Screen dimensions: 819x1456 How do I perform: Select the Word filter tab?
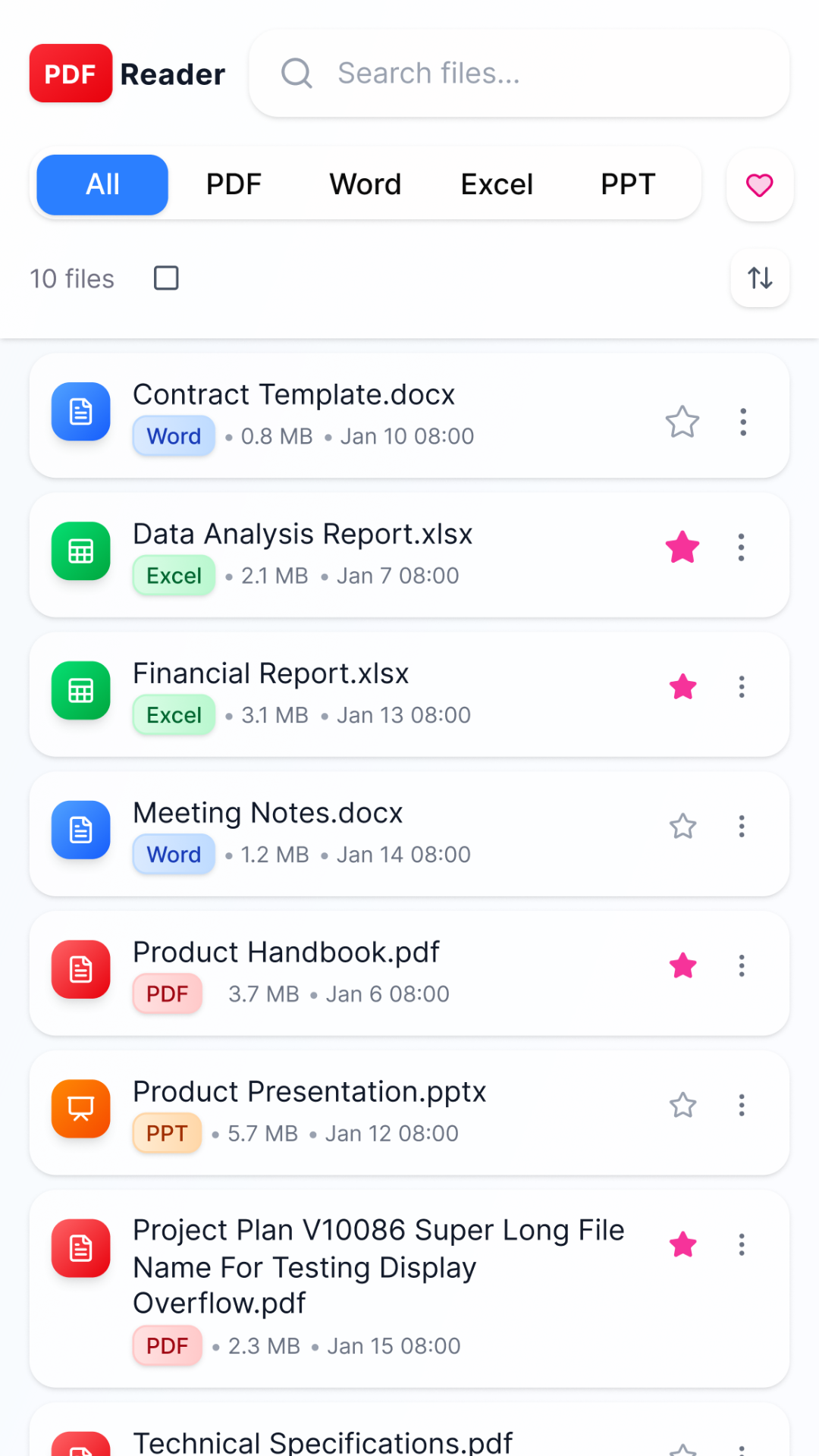click(x=365, y=184)
